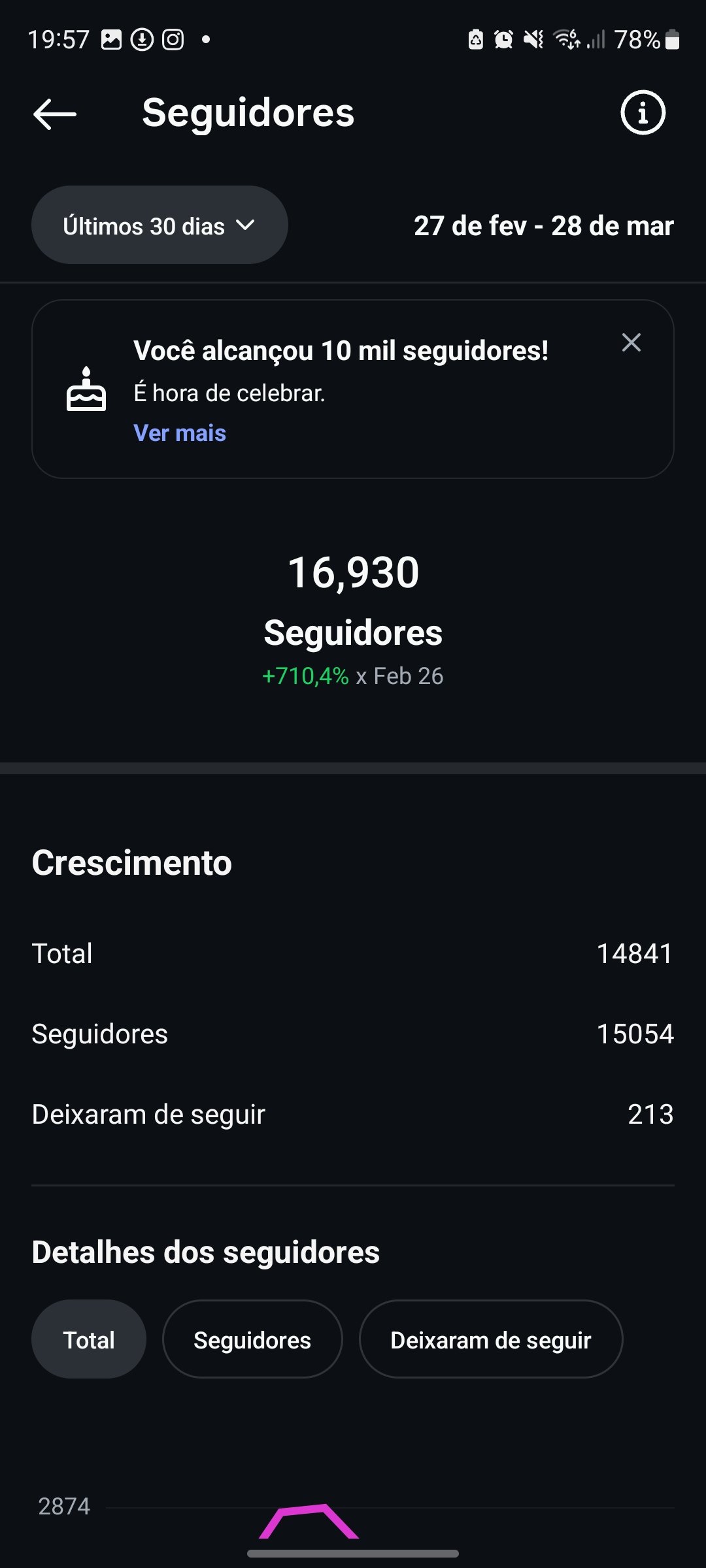Go back from the Seguidores screen
The image size is (706, 1568).
click(x=55, y=114)
